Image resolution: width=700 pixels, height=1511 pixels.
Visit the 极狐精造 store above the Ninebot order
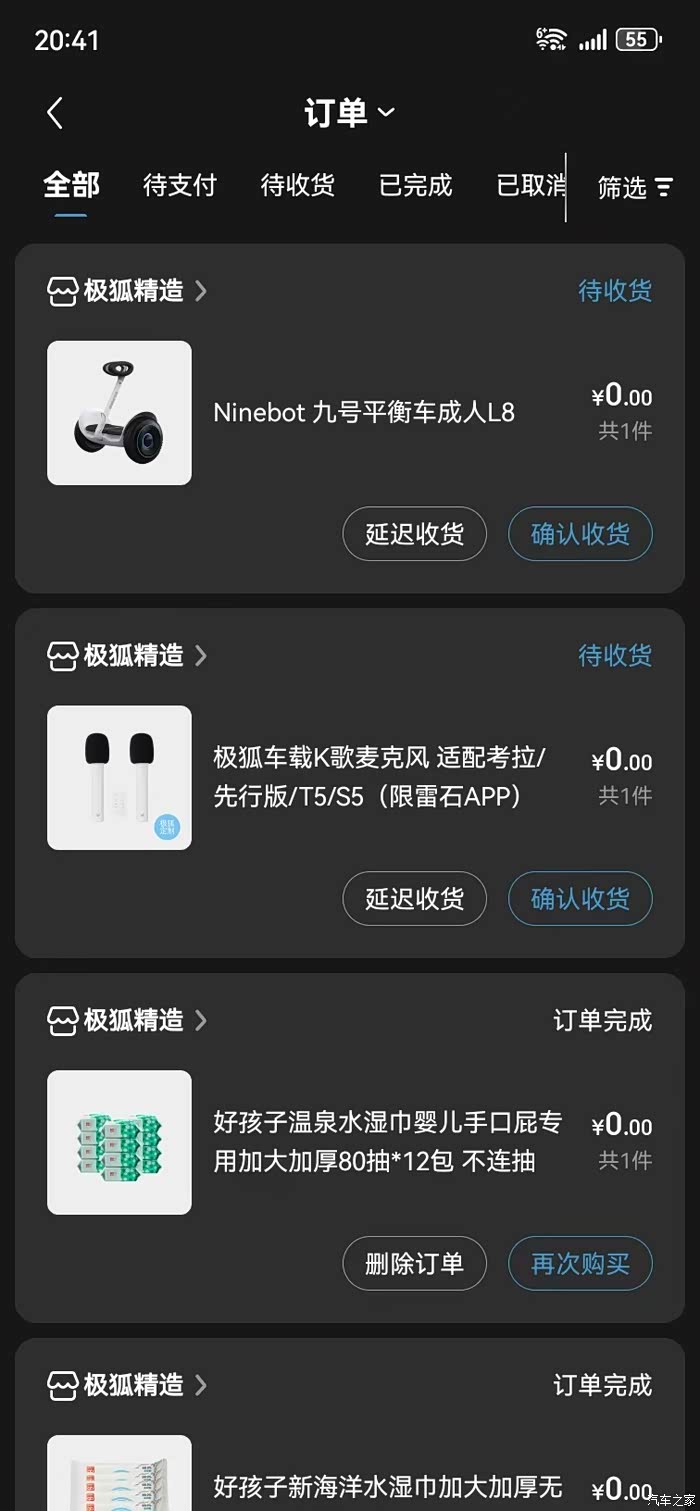coord(128,291)
